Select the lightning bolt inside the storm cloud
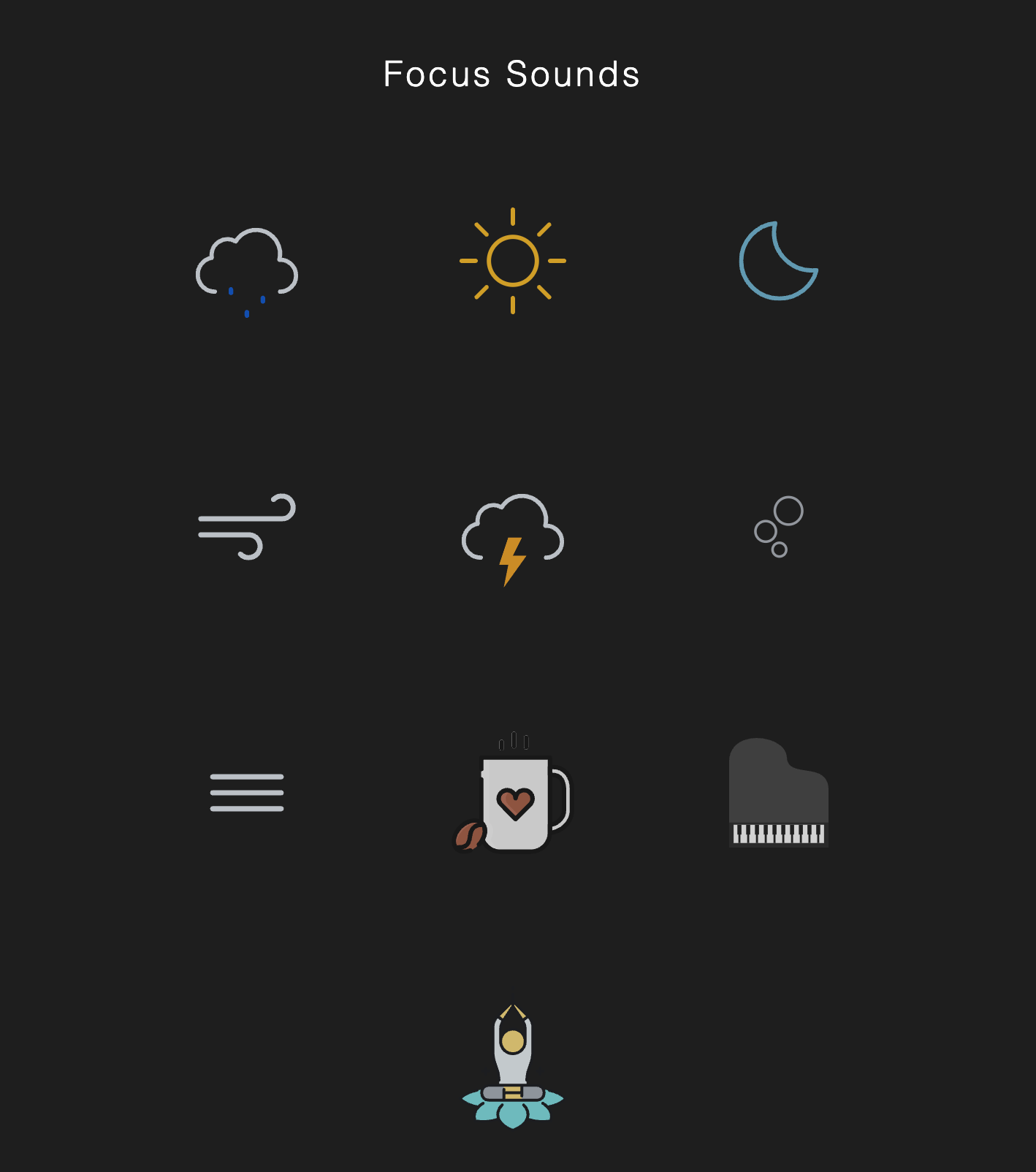 pos(512,559)
